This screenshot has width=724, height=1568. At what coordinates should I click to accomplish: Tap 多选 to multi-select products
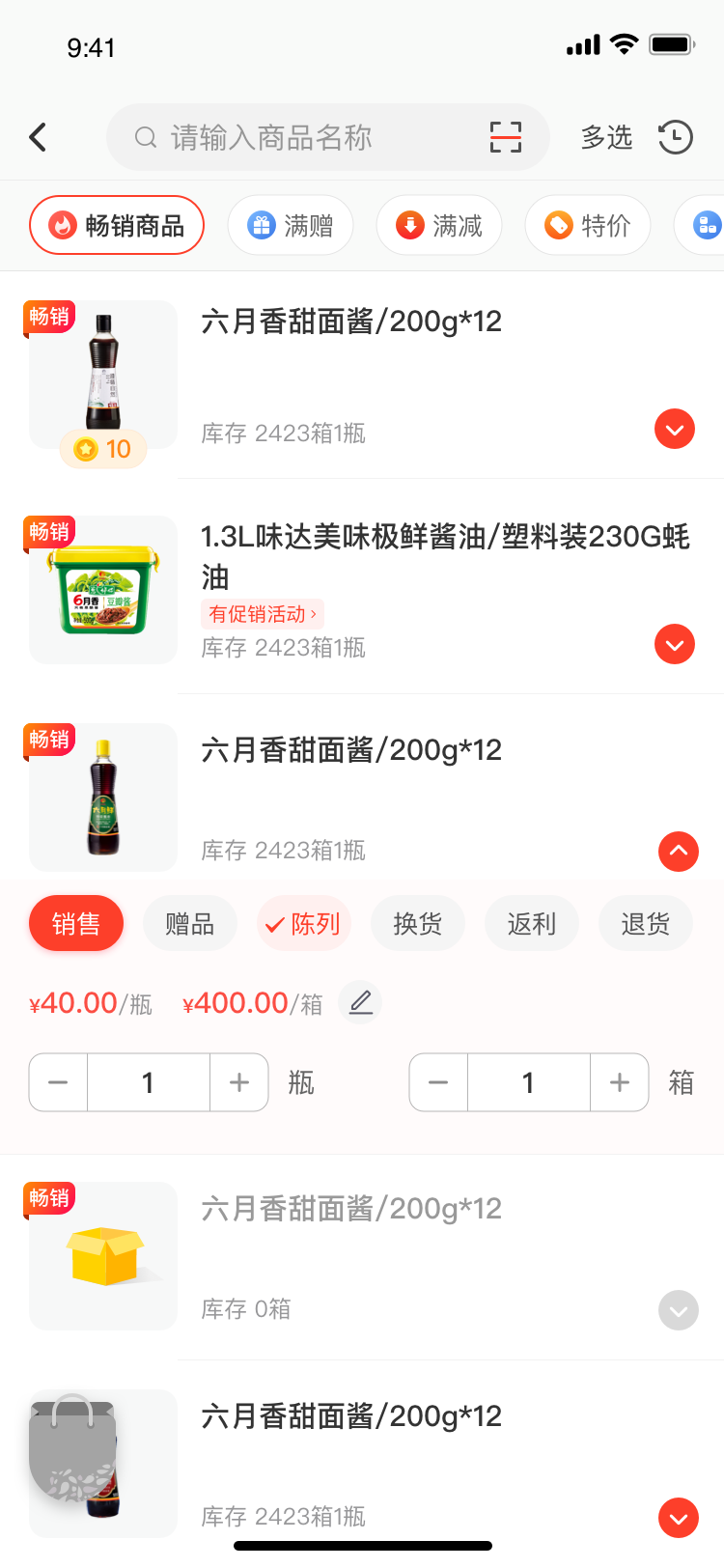[x=606, y=137]
